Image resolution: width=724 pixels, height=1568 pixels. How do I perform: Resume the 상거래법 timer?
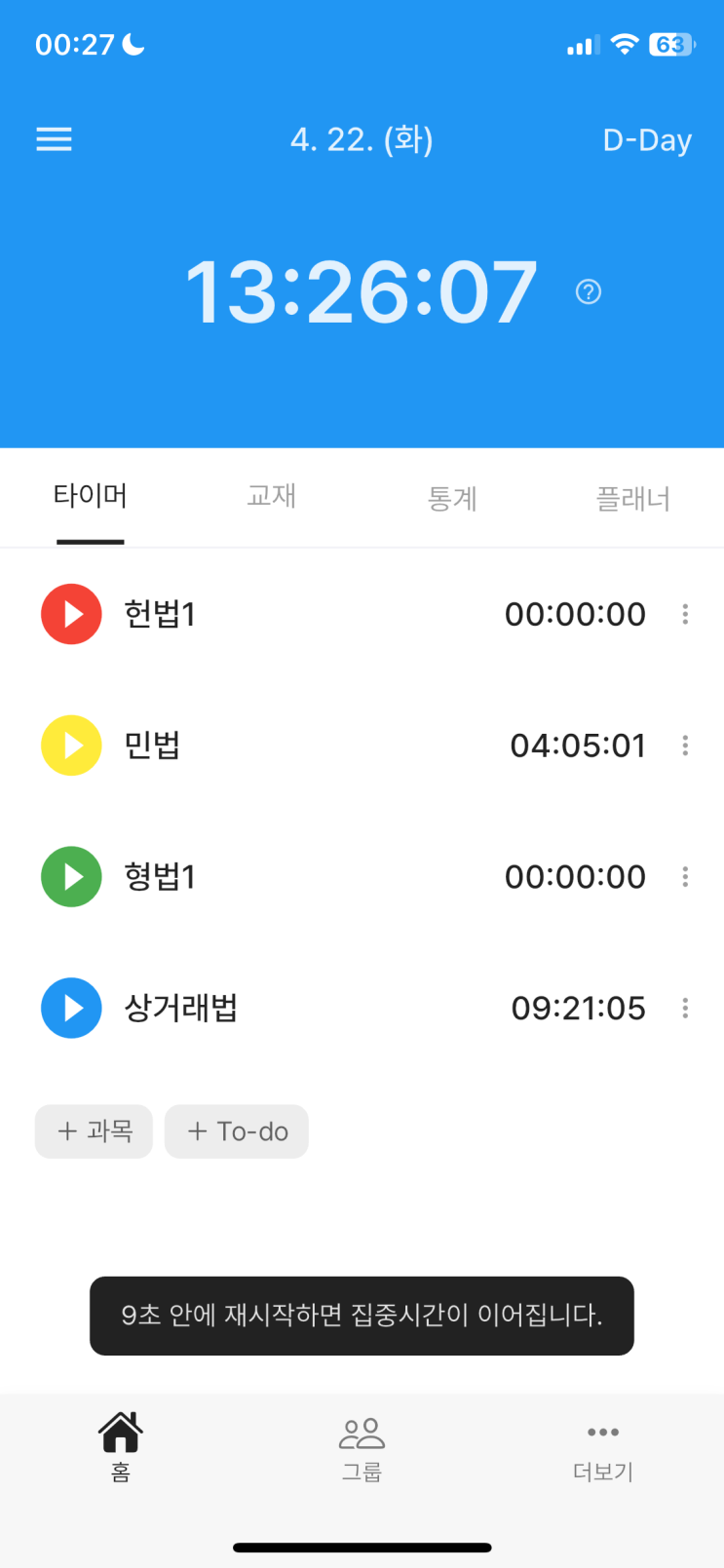tap(71, 1008)
